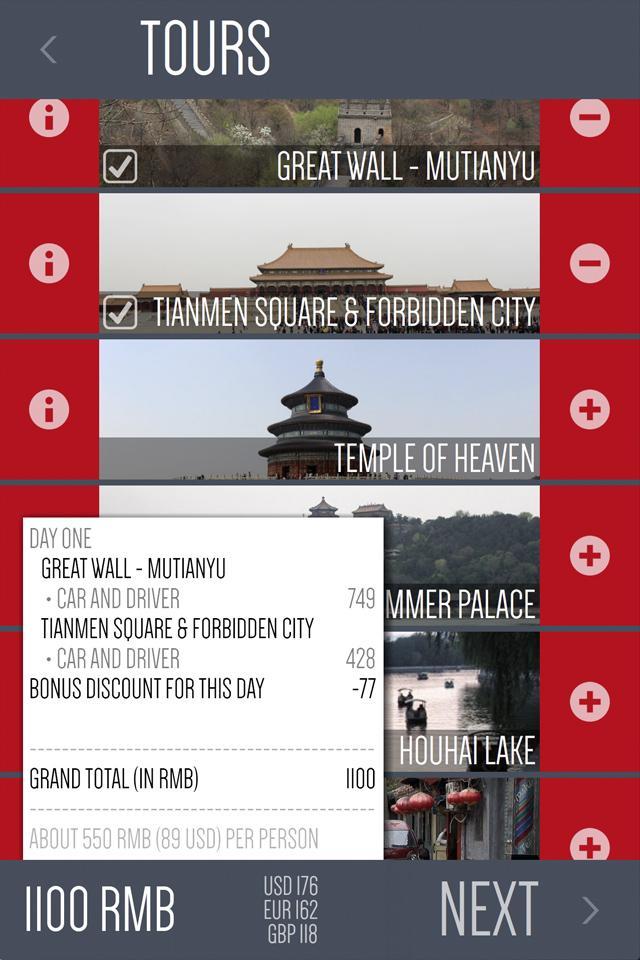Tap the 1100 RMB total summary
Screen dimensions: 640x960
tap(100, 910)
